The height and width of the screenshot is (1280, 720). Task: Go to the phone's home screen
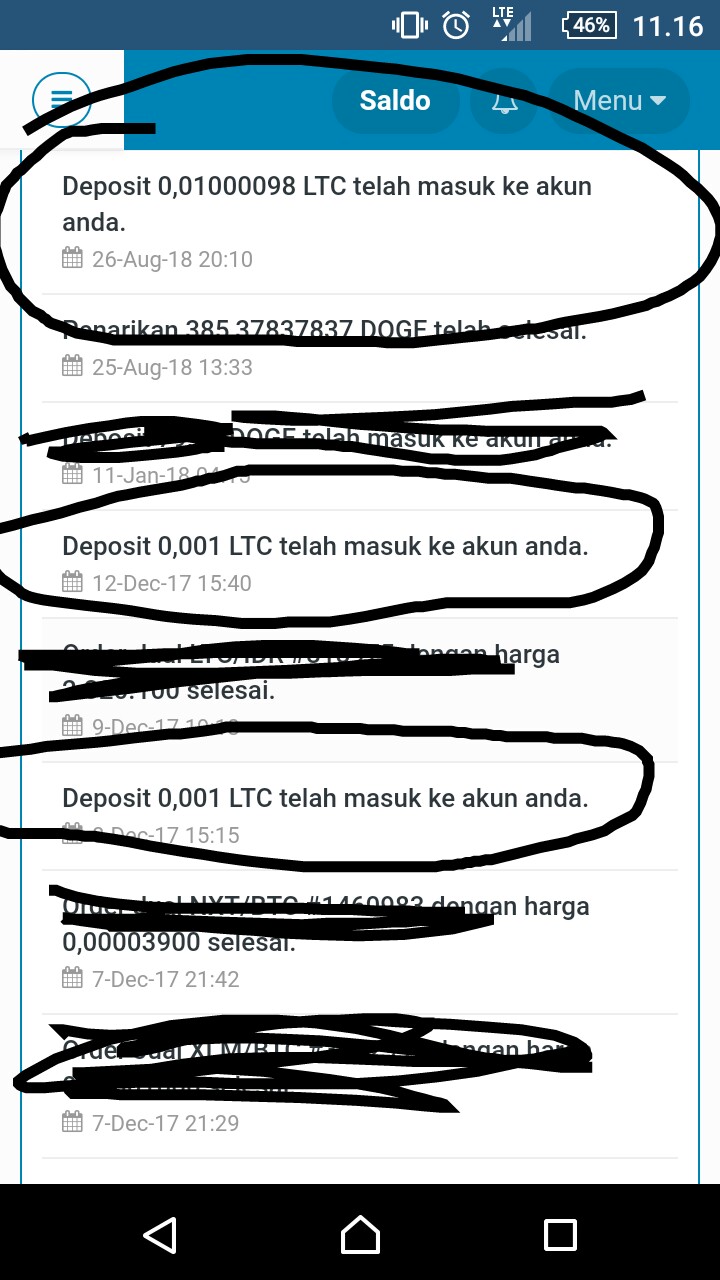click(x=360, y=1235)
